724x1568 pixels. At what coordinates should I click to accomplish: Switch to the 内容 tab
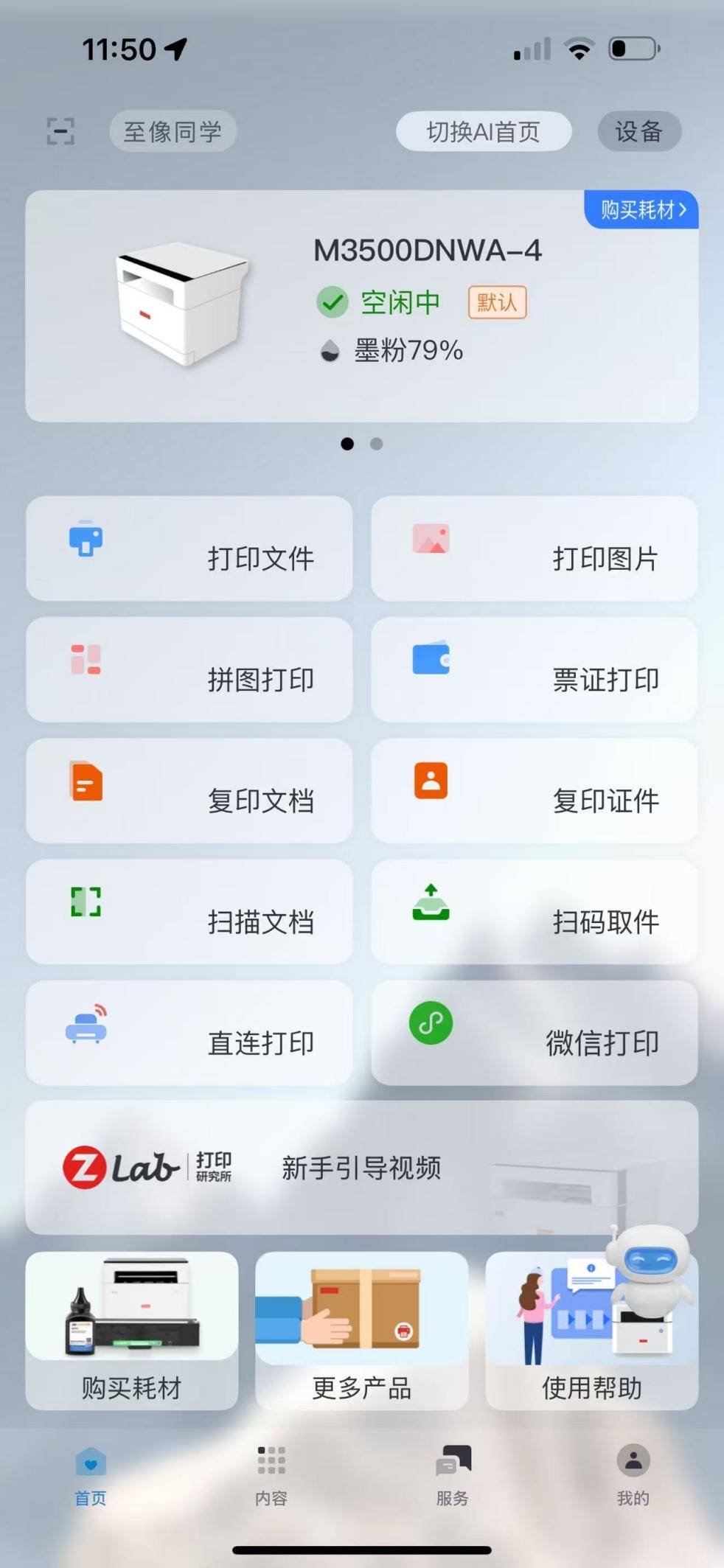click(271, 1474)
